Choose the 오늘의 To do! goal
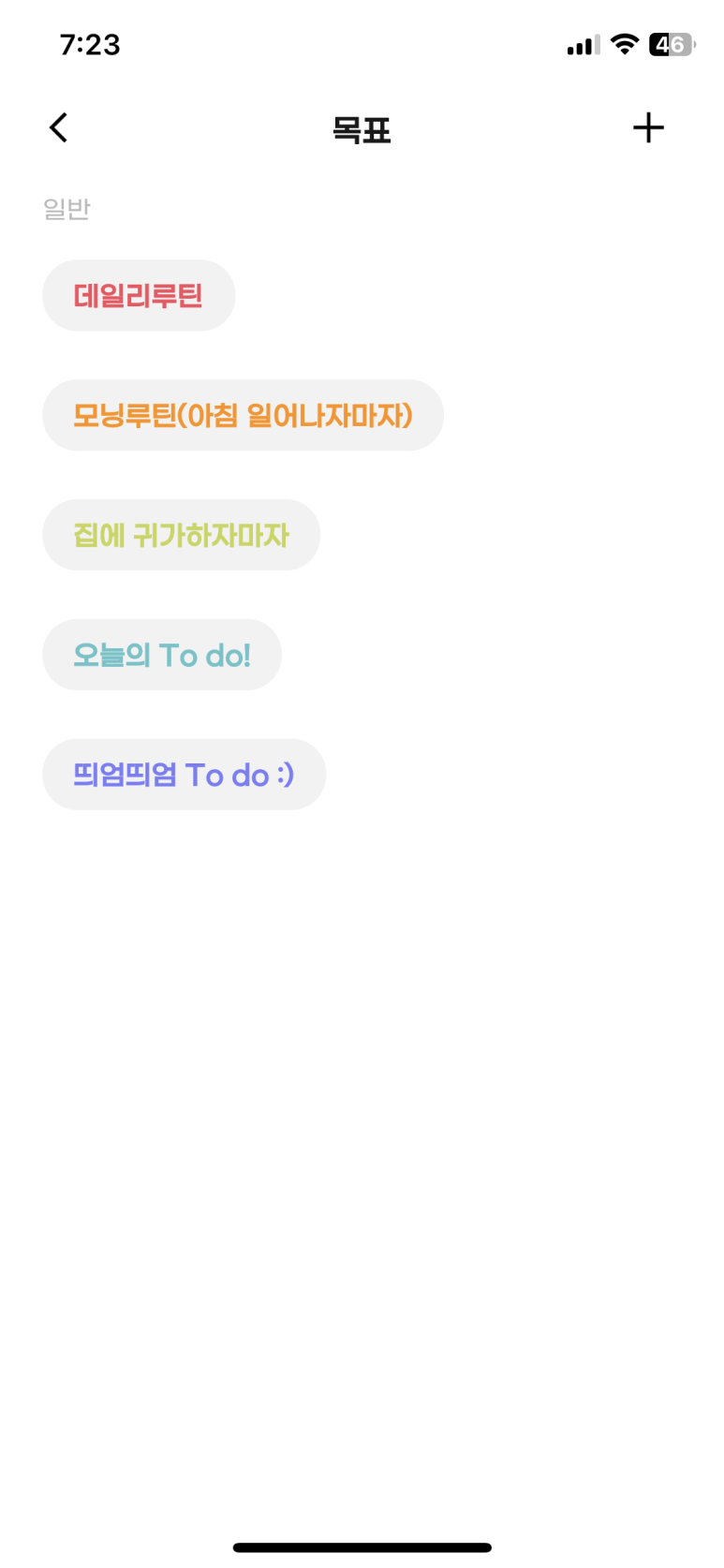This screenshot has width=724, height=1568. pyautogui.click(x=162, y=655)
